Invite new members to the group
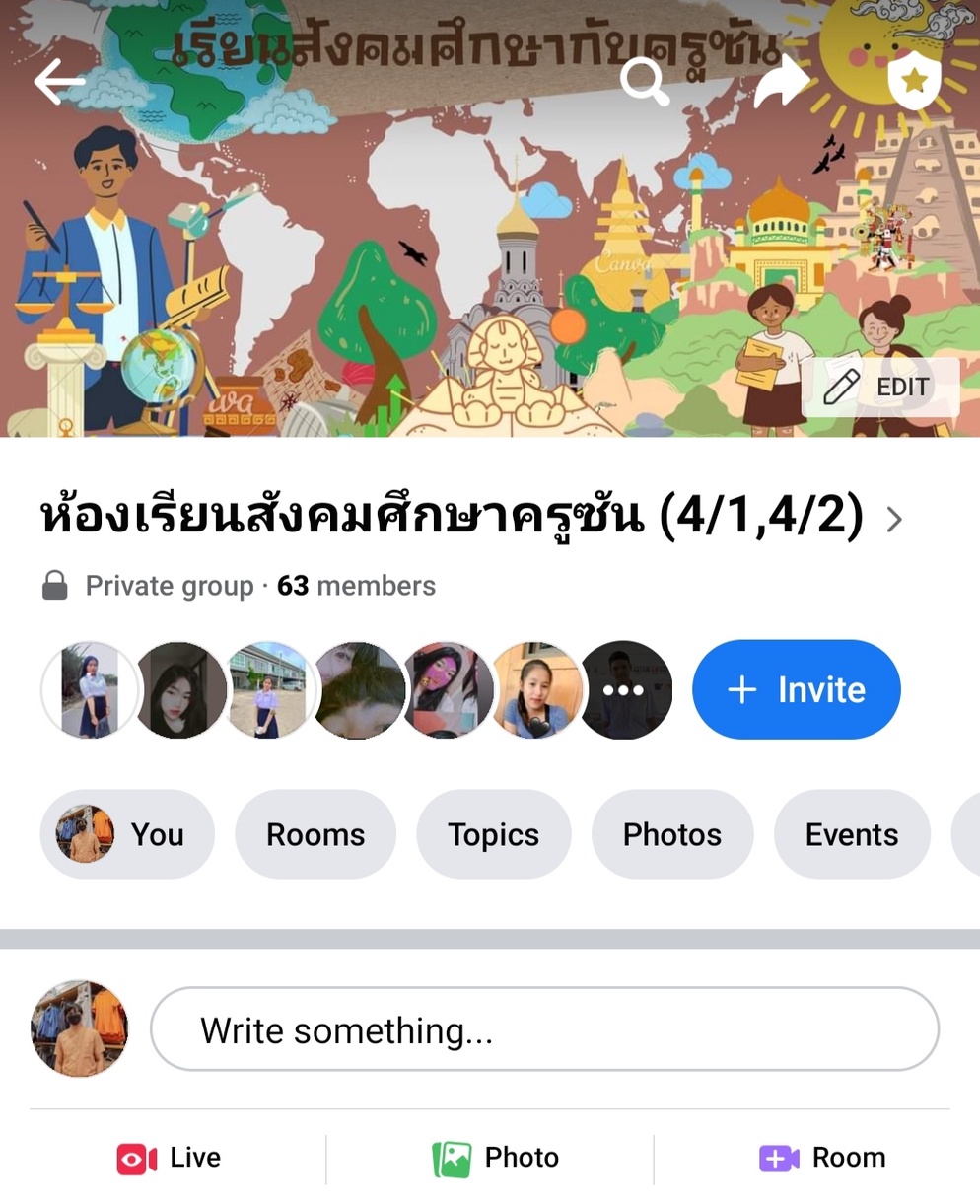 pos(796,689)
